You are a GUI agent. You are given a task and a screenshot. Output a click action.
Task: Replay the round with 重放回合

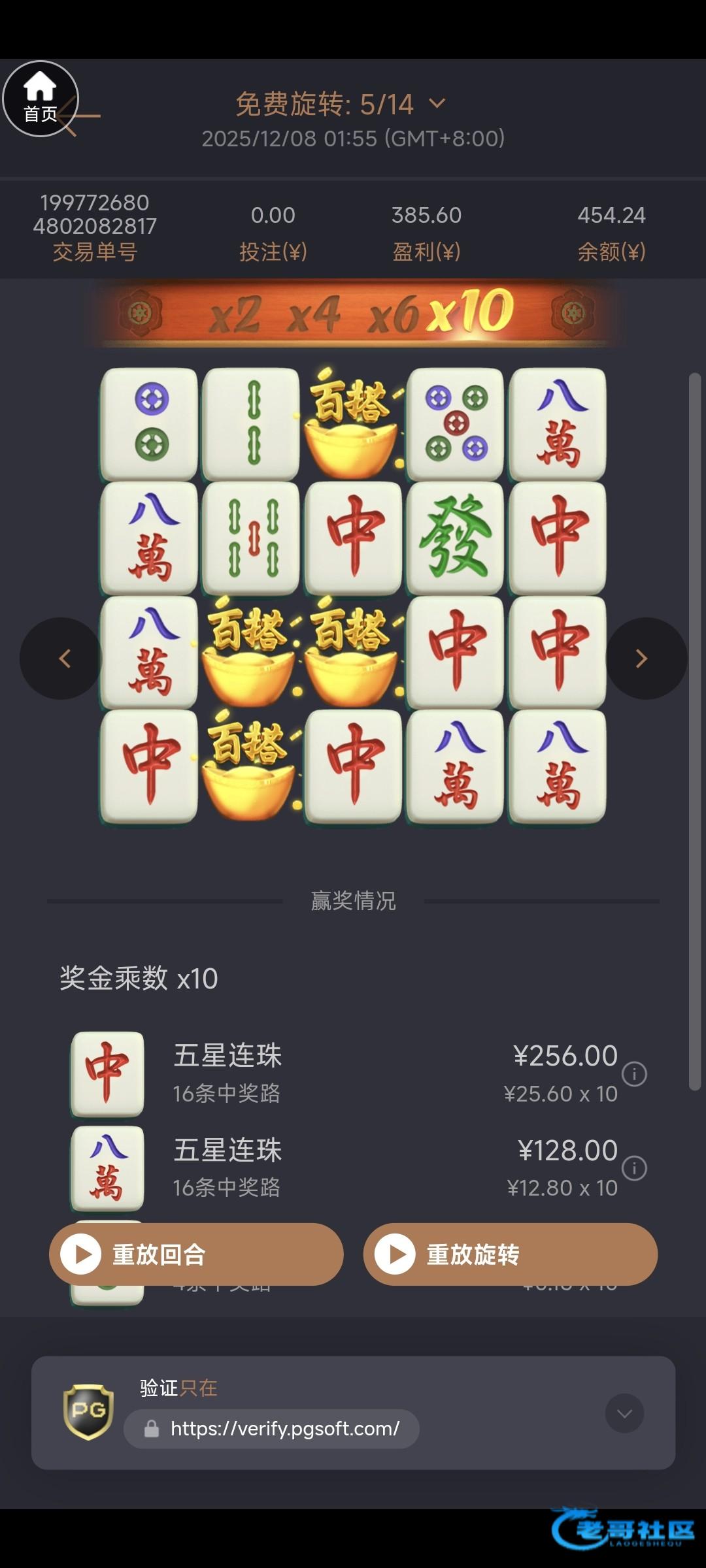196,1254
